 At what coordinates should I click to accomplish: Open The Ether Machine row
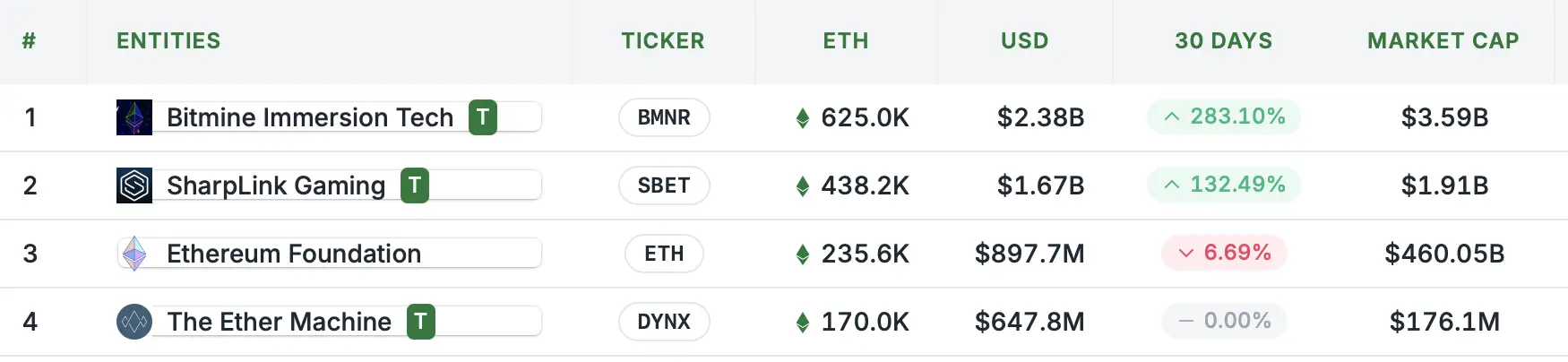tap(279, 322)
